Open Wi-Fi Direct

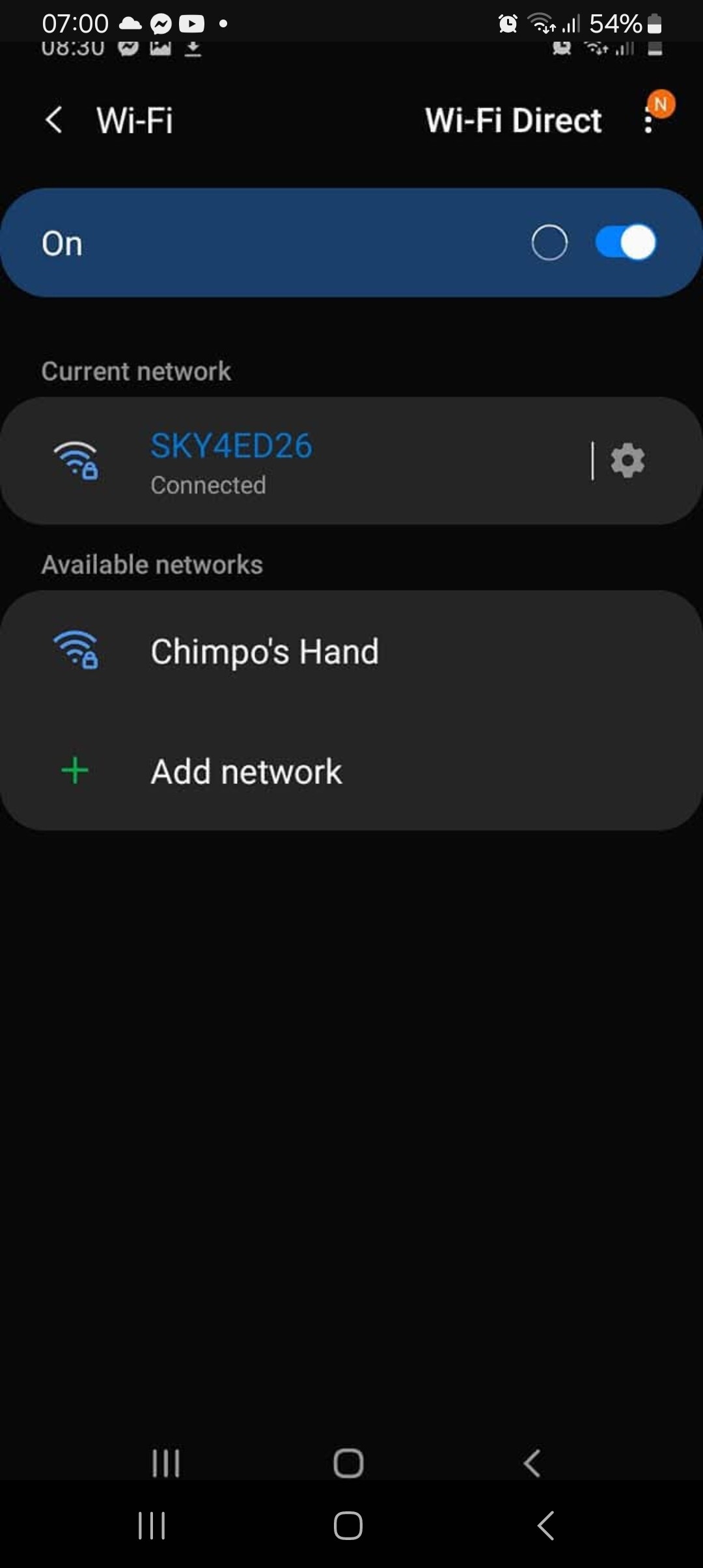514,120
